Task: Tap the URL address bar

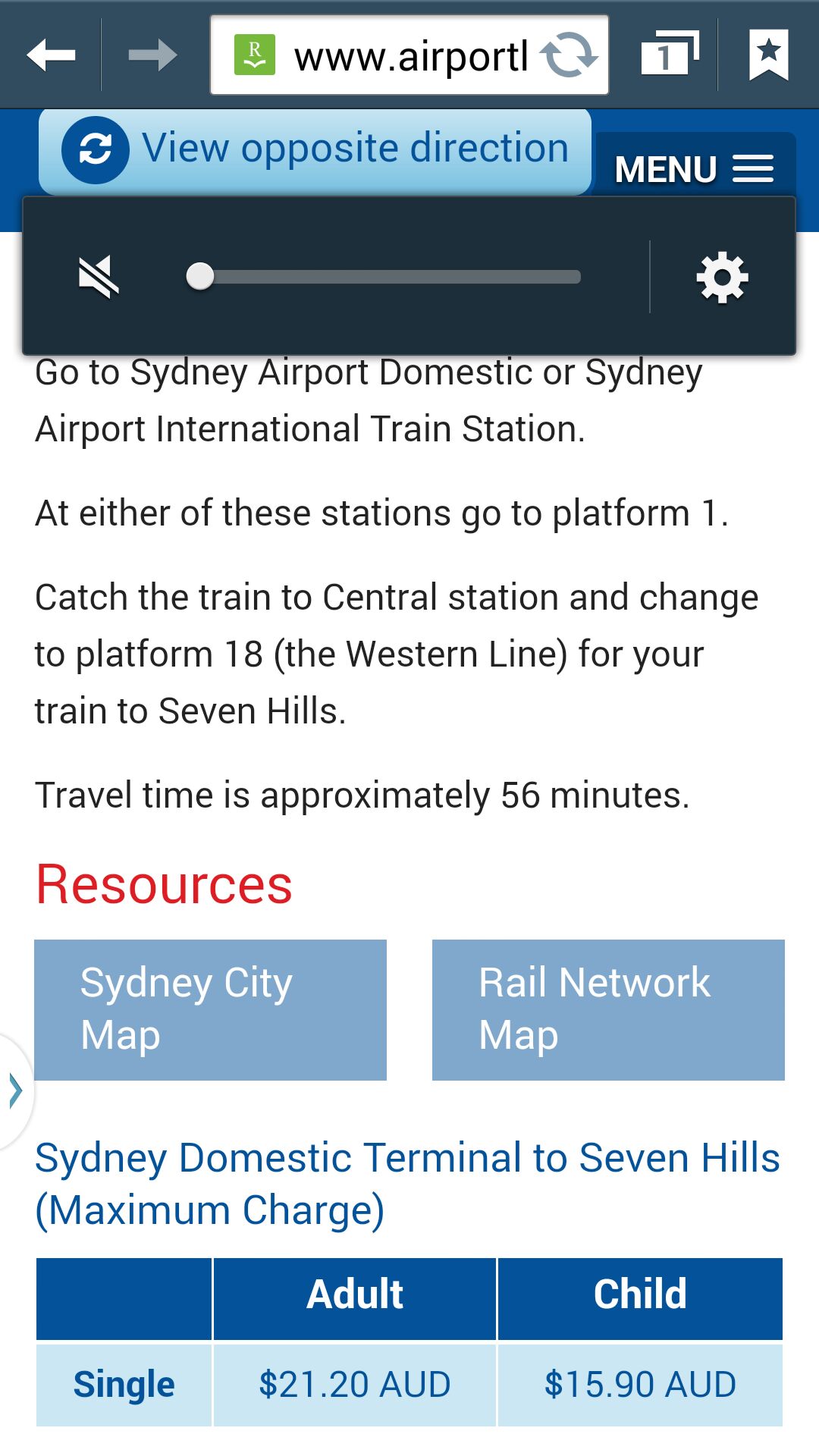Action: pyautogui.click(x=409, y=55)
